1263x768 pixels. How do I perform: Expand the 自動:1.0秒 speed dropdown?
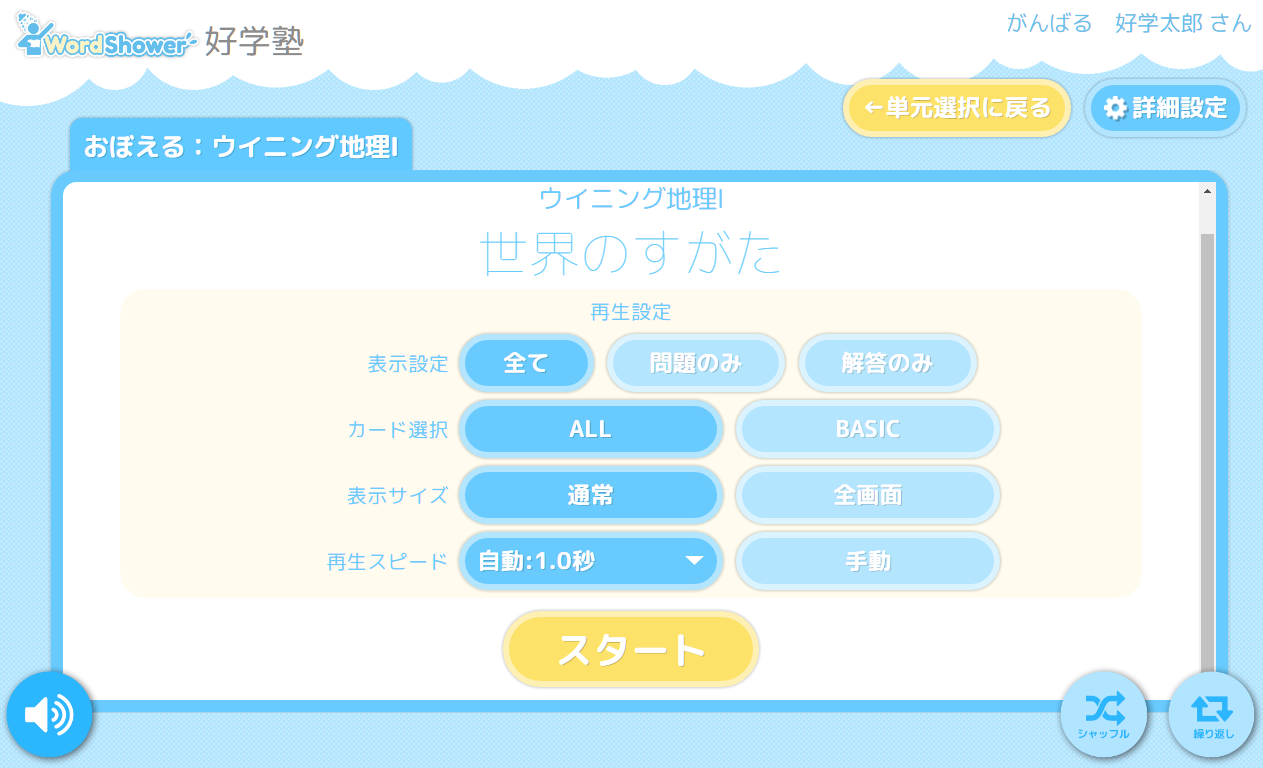590,561
